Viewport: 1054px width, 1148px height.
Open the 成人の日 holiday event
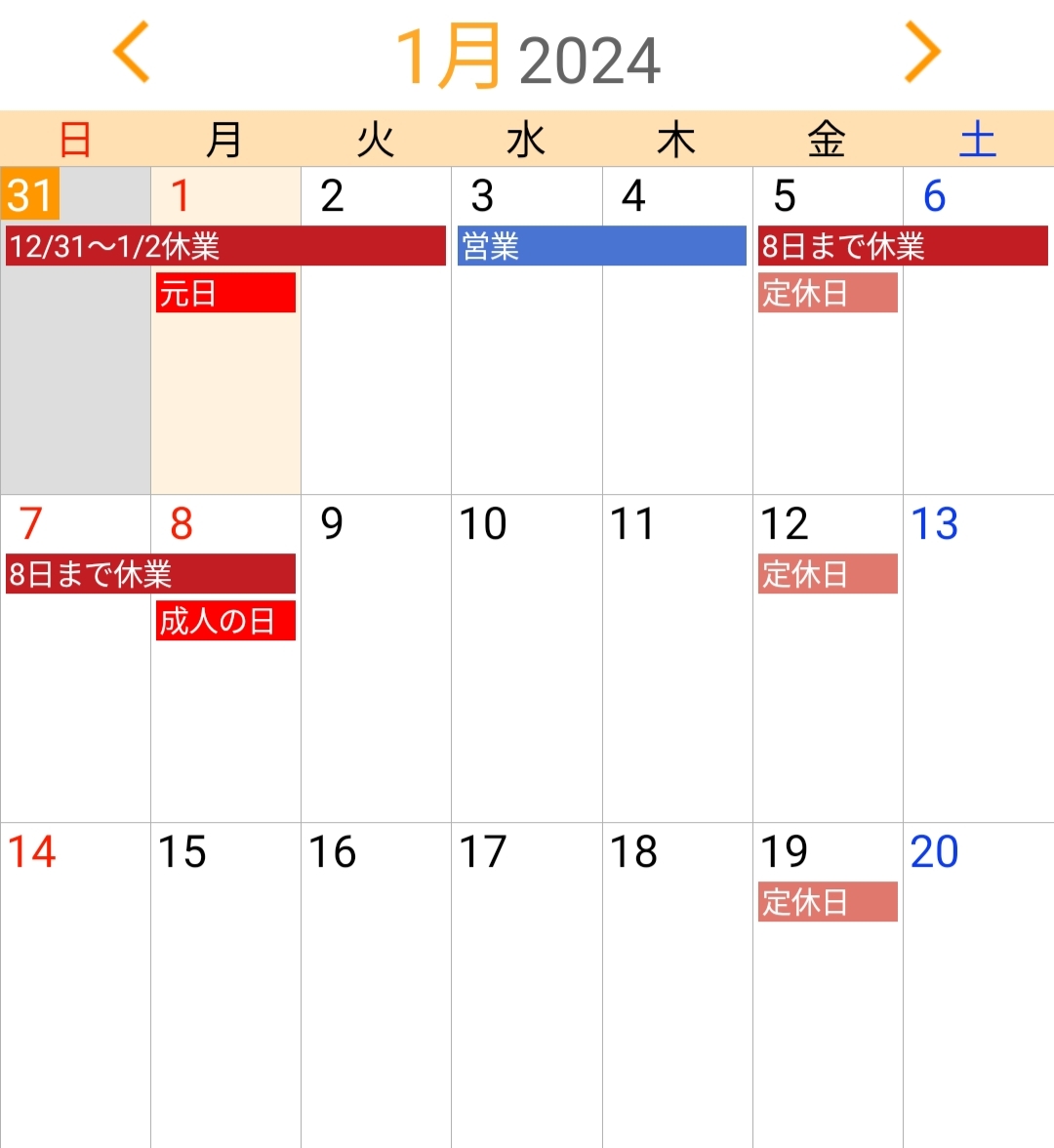coord(225,621)
